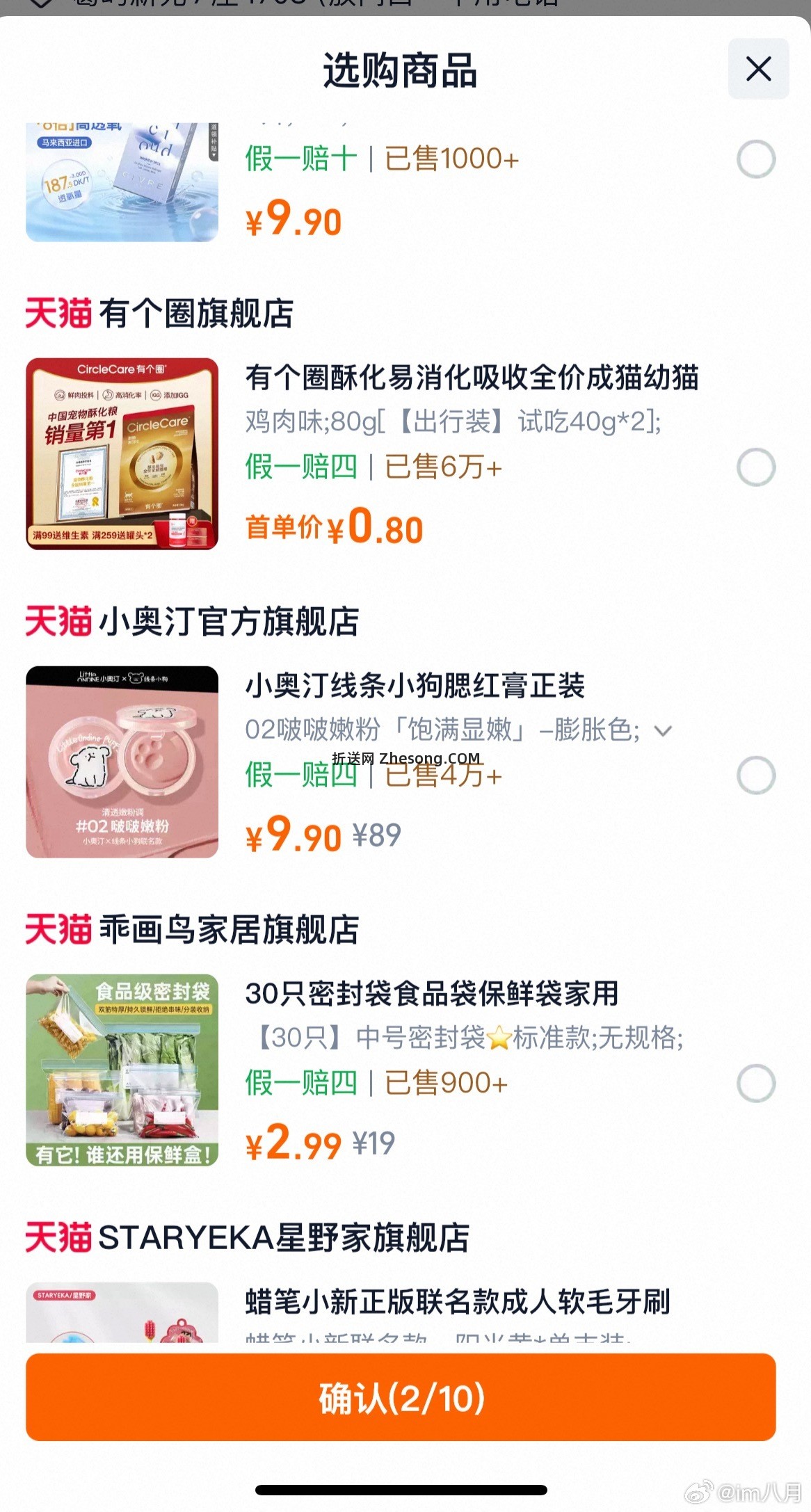This screenshot has width=811, height=1512.
Task: Expand the 02啵啵嫩粉 spec details chevron
Action: point(663,730)
